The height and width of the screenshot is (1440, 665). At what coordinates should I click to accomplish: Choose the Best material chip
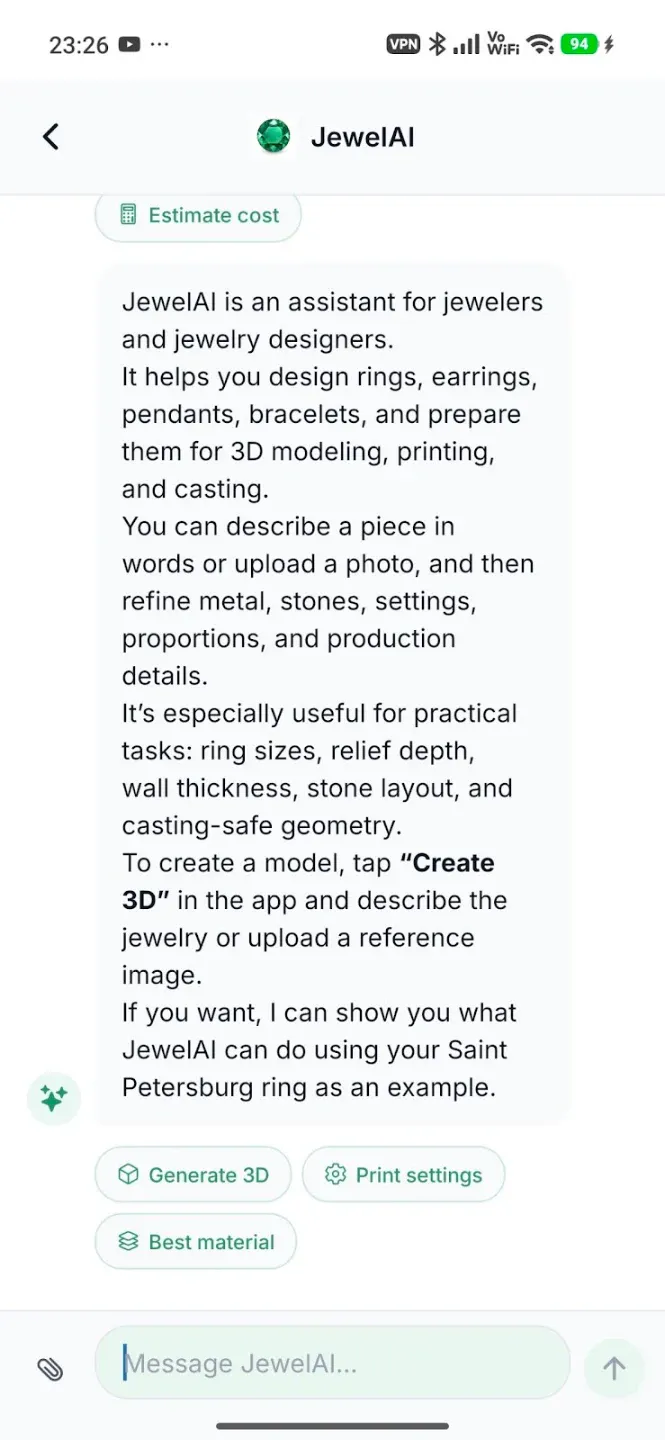196,1242
